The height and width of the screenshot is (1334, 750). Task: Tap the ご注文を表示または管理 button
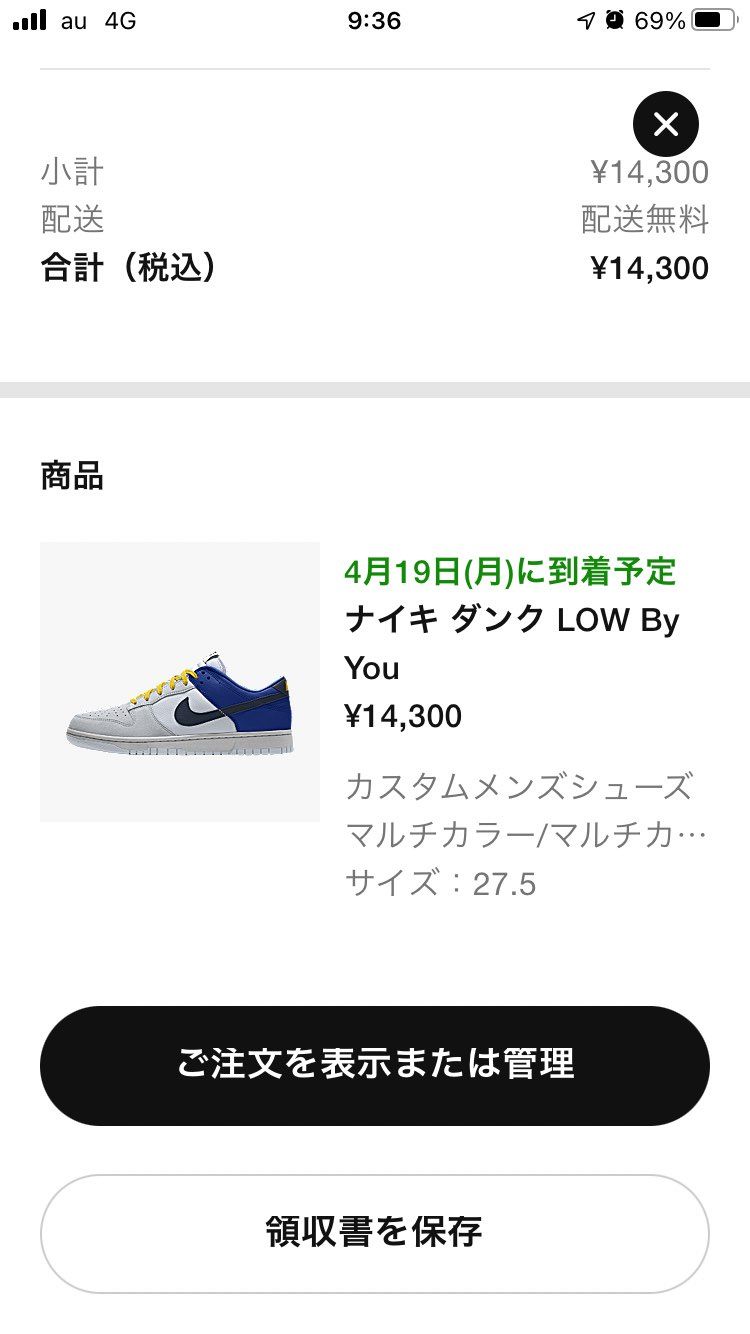[374, 1064]
